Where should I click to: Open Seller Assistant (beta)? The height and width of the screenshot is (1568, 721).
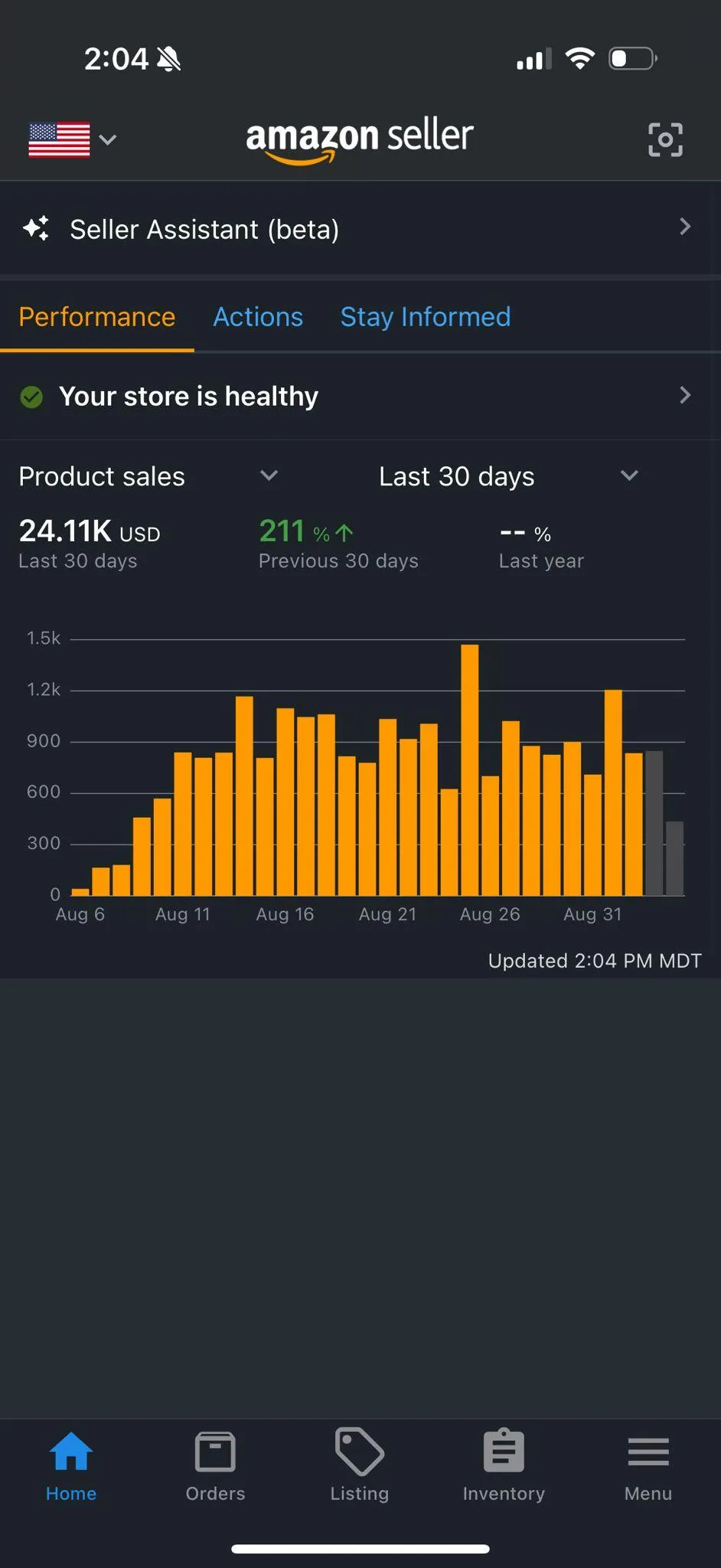point(360,228)
